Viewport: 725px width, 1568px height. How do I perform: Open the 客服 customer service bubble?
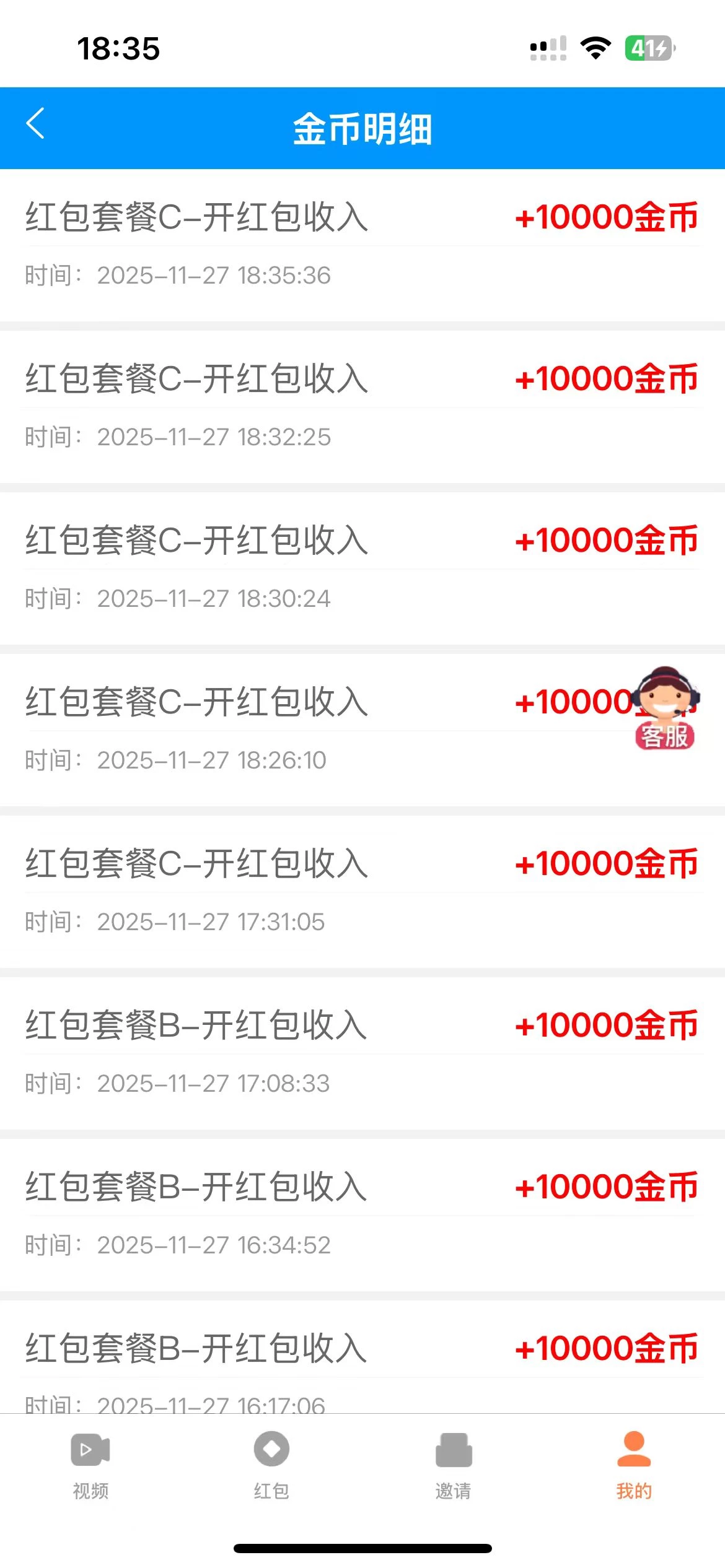coord(666,709)
